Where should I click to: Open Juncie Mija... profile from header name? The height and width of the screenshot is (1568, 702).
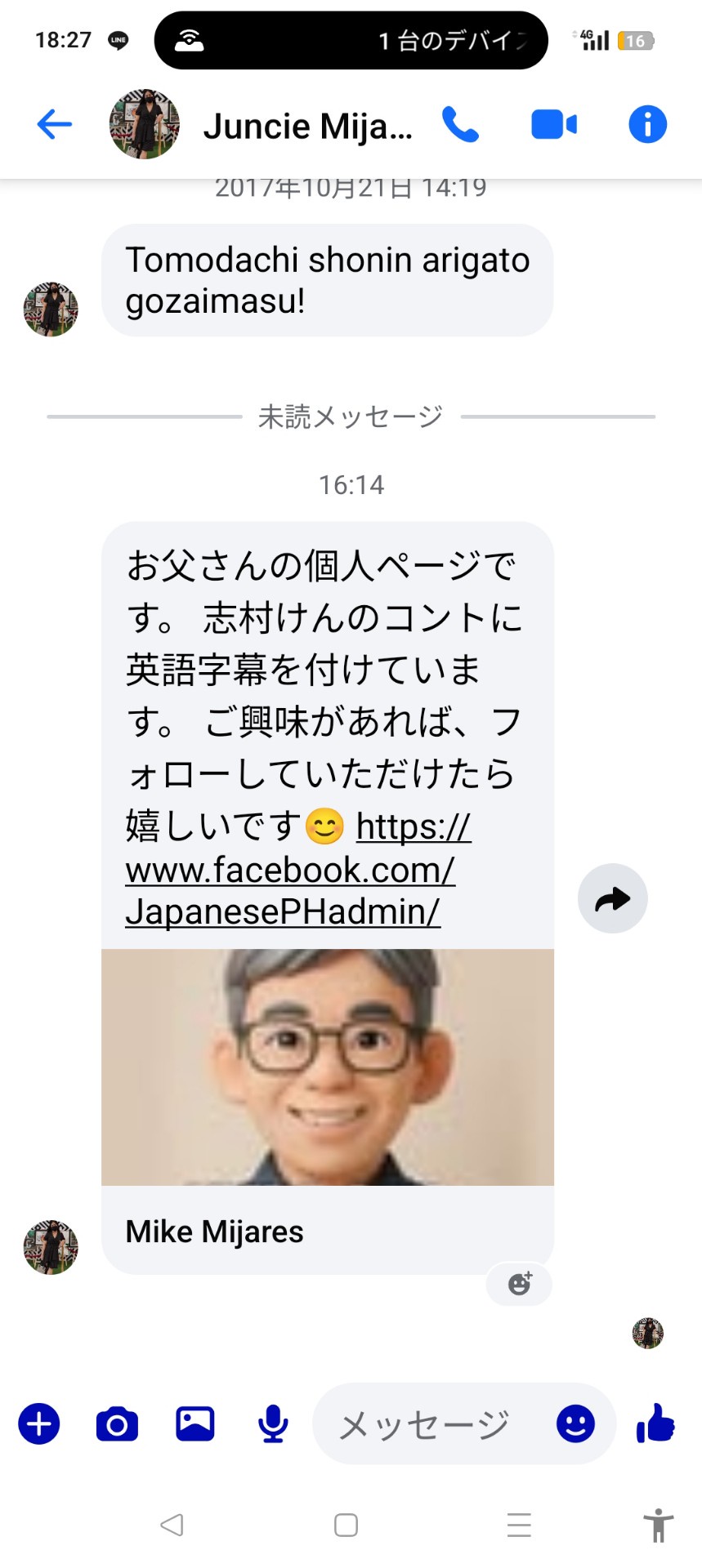(x=307, y=127)
